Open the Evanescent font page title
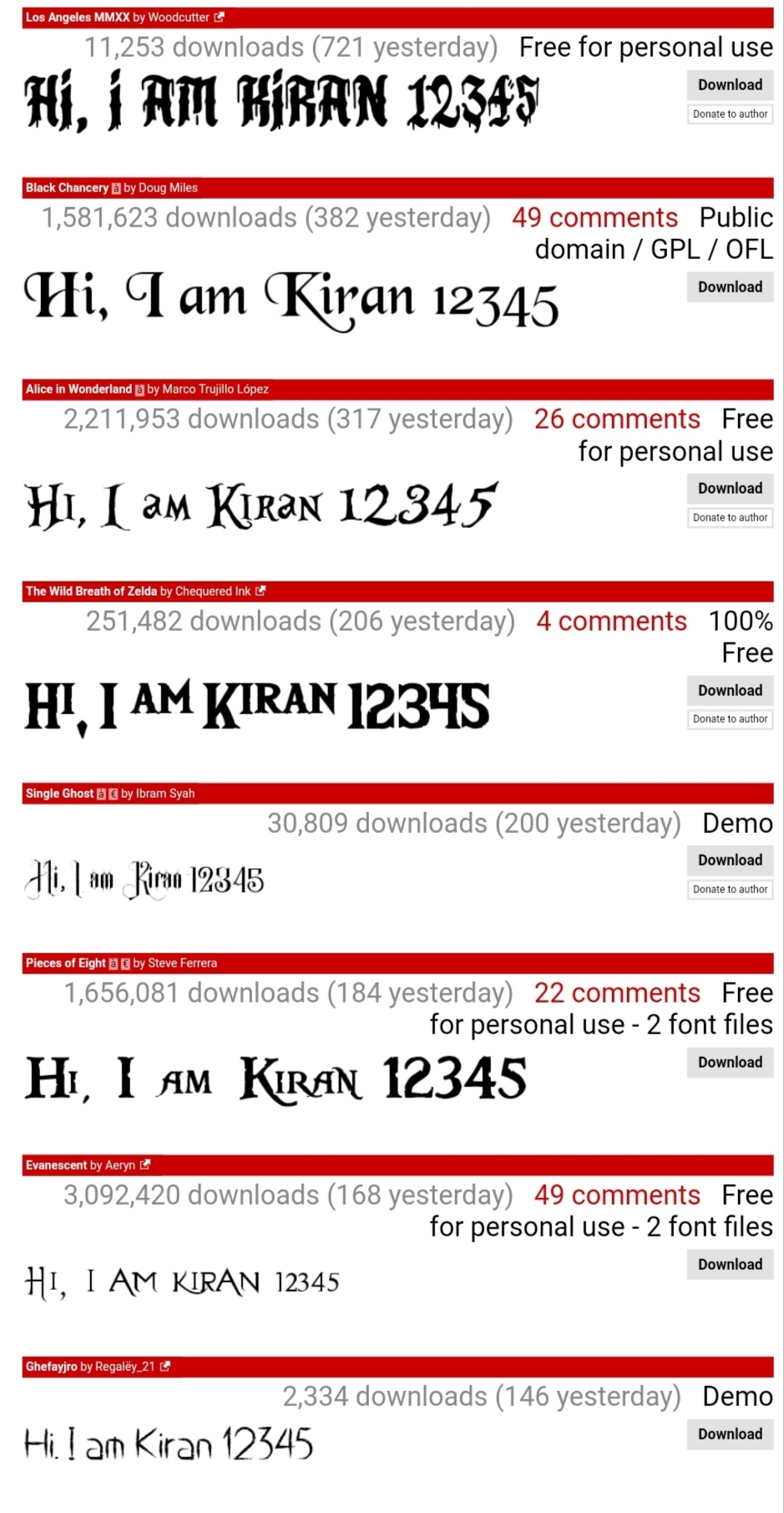The height and width of the screenshot is (1513, 784). (x=56, y=1165)
